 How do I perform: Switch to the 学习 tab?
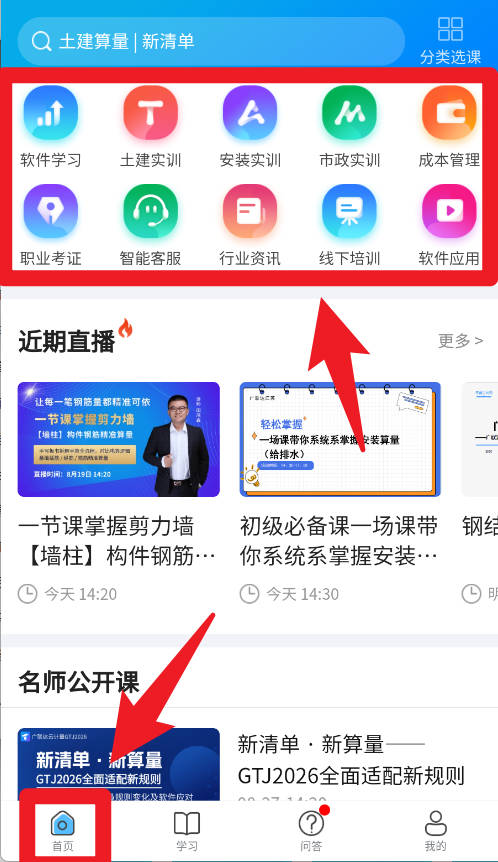[x=187, y=831]
